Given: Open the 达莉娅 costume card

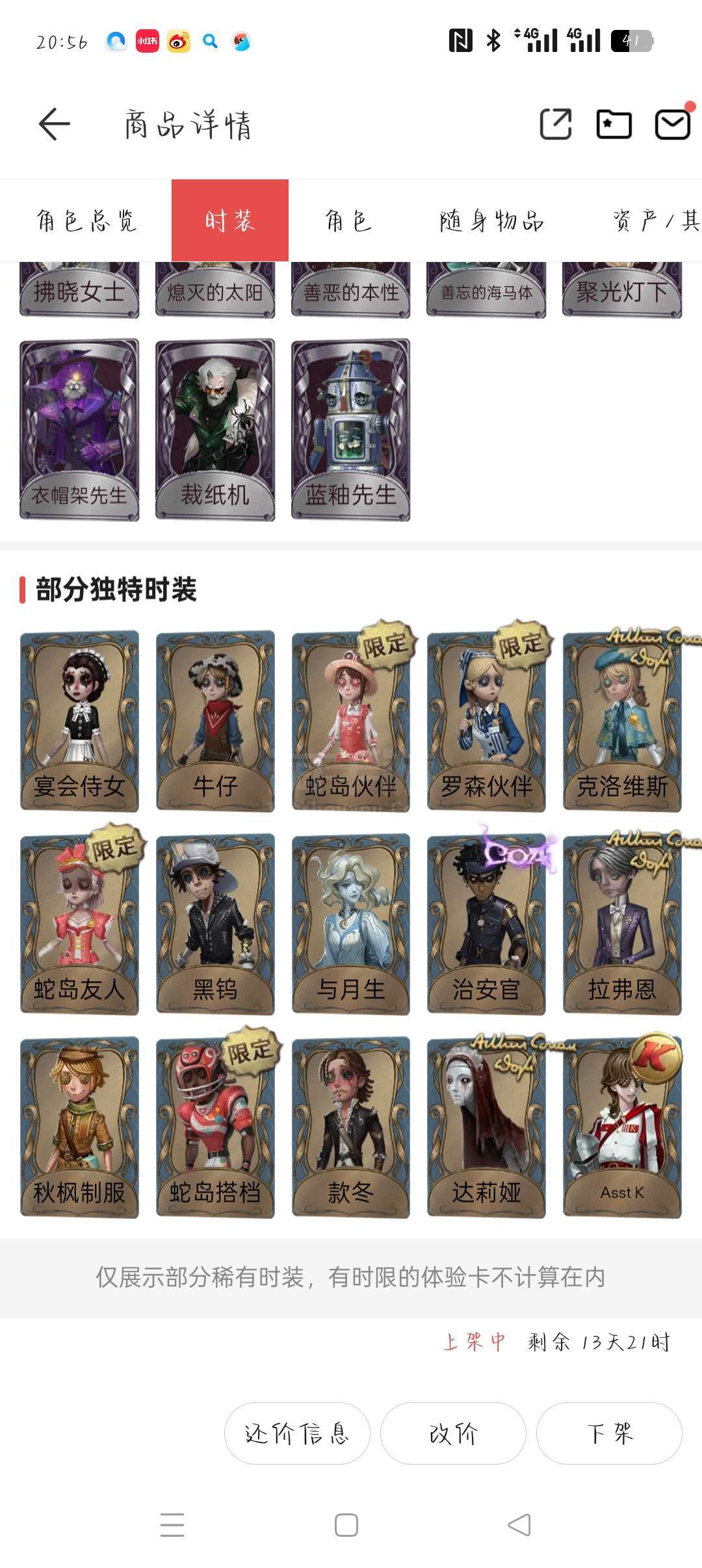Looking at the screenshot, I should tap(486, 1126).
